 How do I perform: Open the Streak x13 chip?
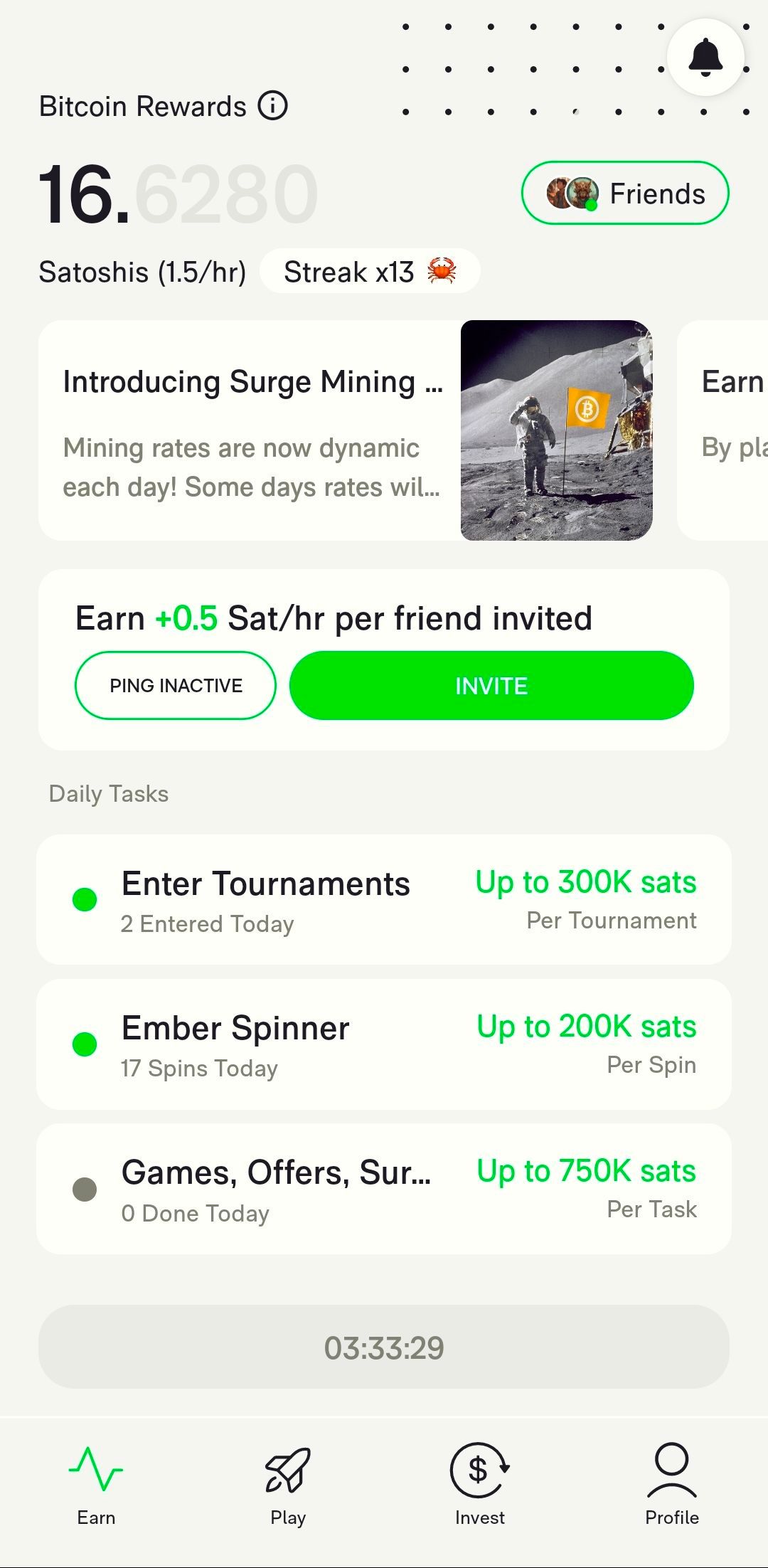click(x=370, y=271)
